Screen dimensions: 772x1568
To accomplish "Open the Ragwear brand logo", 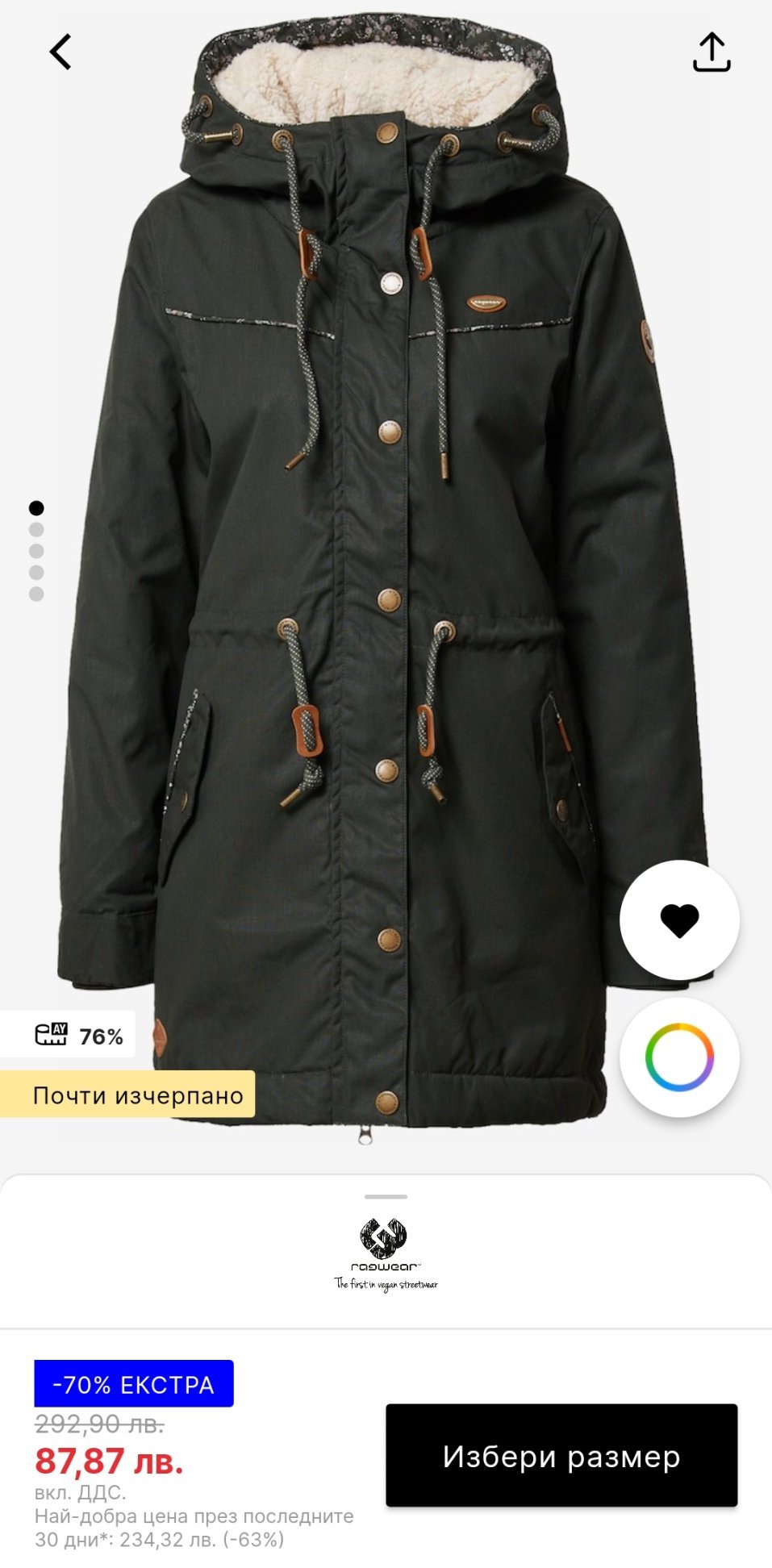I will [x=386, y=1254].
